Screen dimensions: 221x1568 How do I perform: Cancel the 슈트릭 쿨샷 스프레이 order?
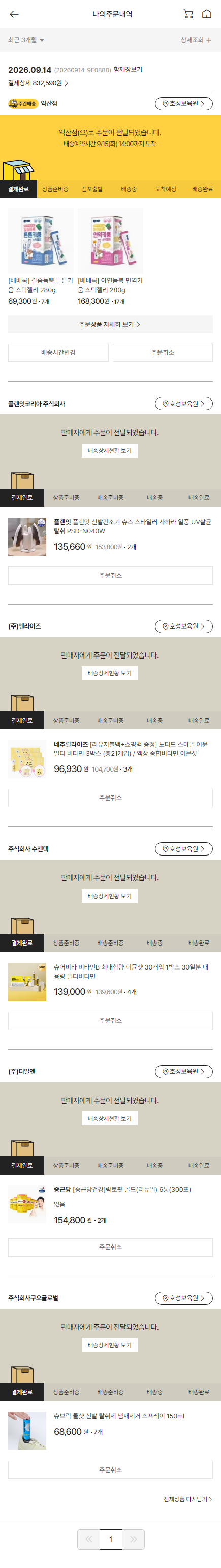111,1470
